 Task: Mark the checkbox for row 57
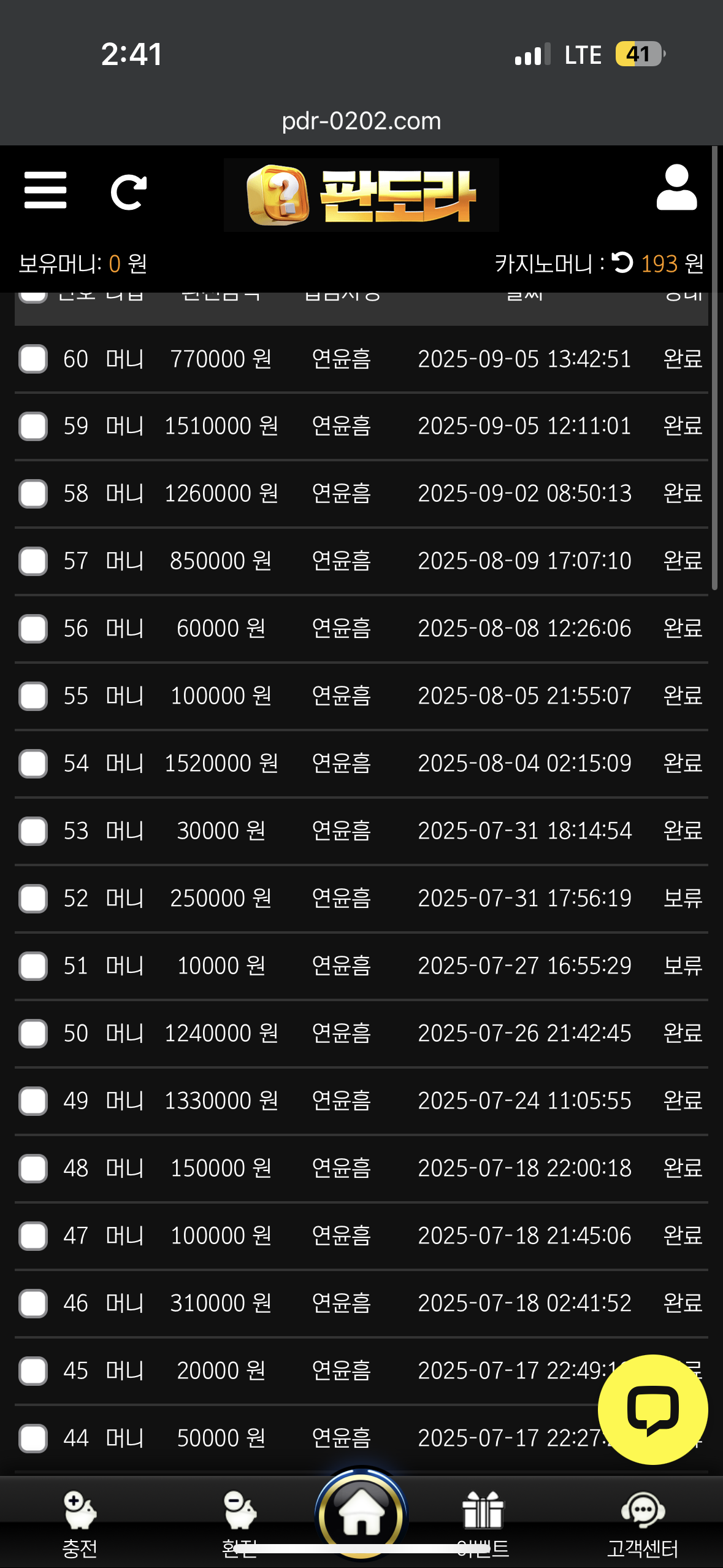pyautogui.click(x=33, y=561)
